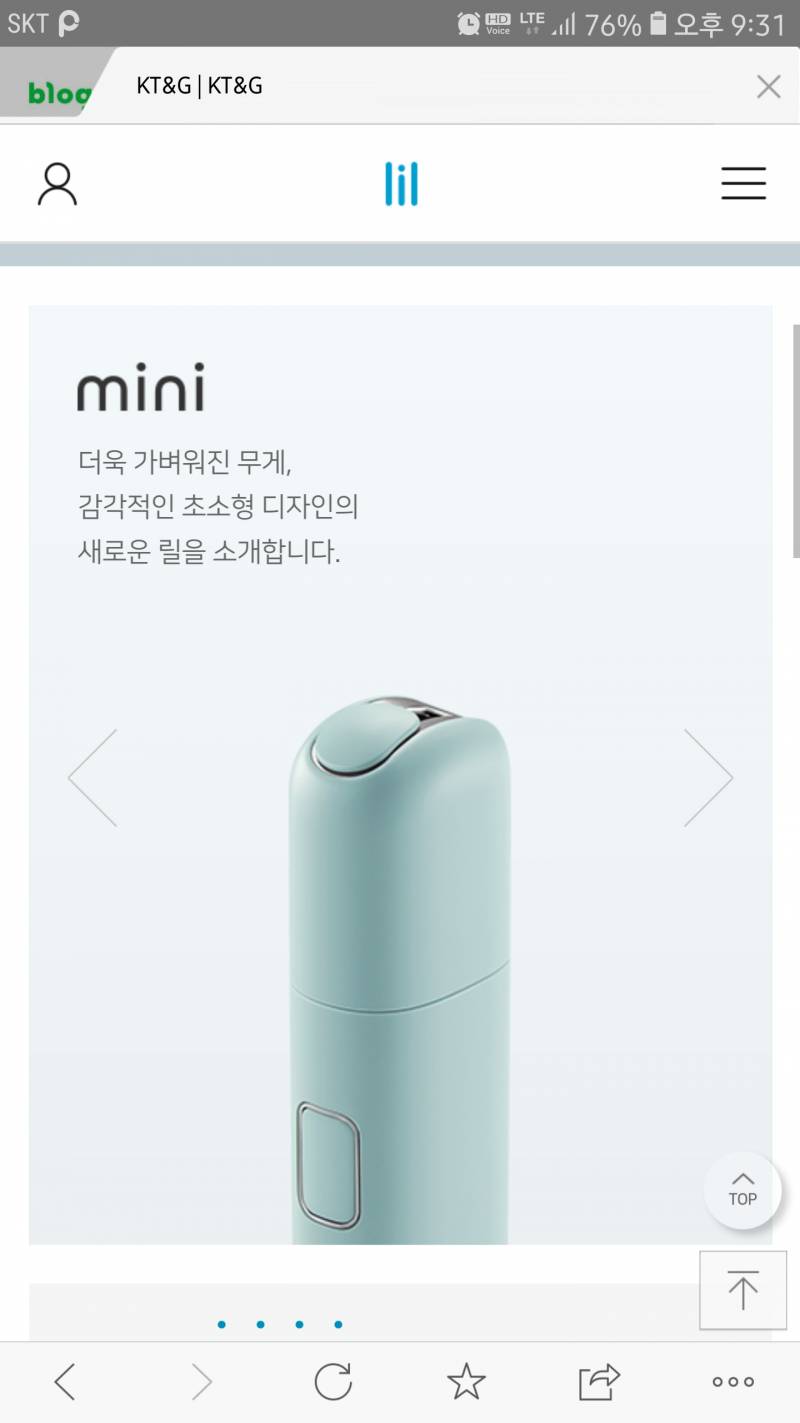
Task: Select the KT&G page tab
Action: click(x=200, y=85)
